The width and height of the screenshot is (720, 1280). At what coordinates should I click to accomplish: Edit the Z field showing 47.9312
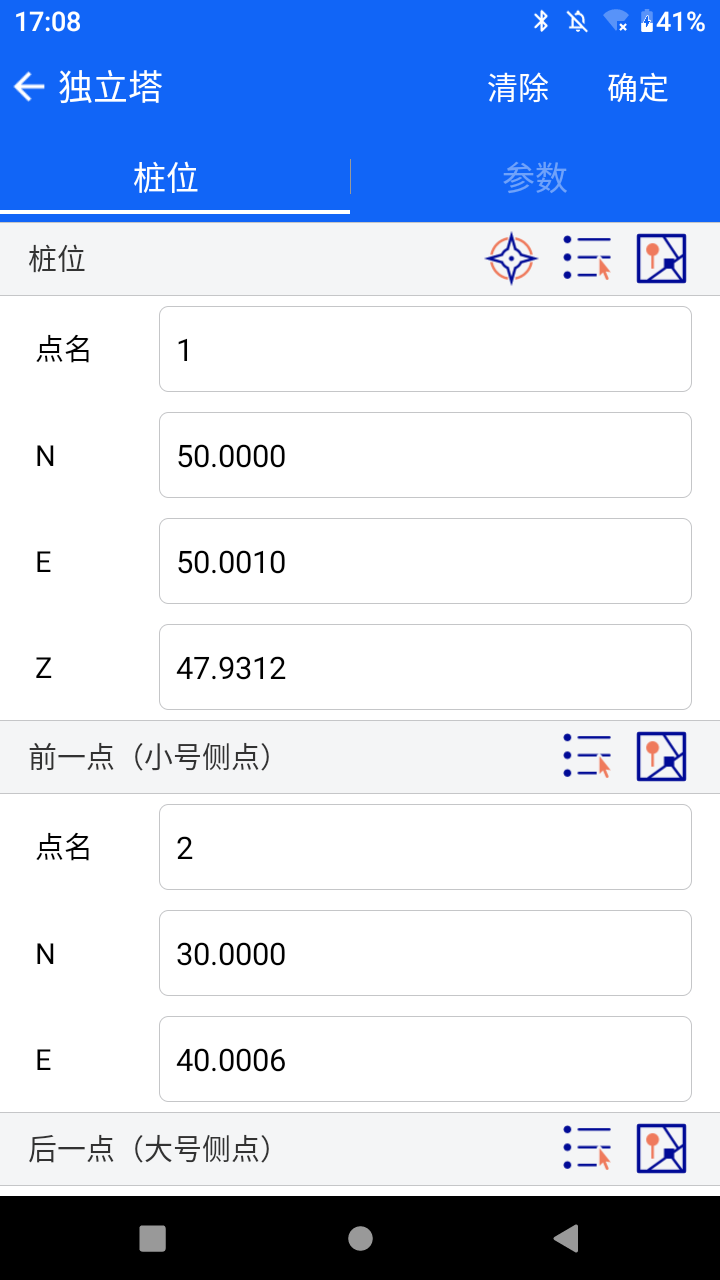[x=425, y=667]
